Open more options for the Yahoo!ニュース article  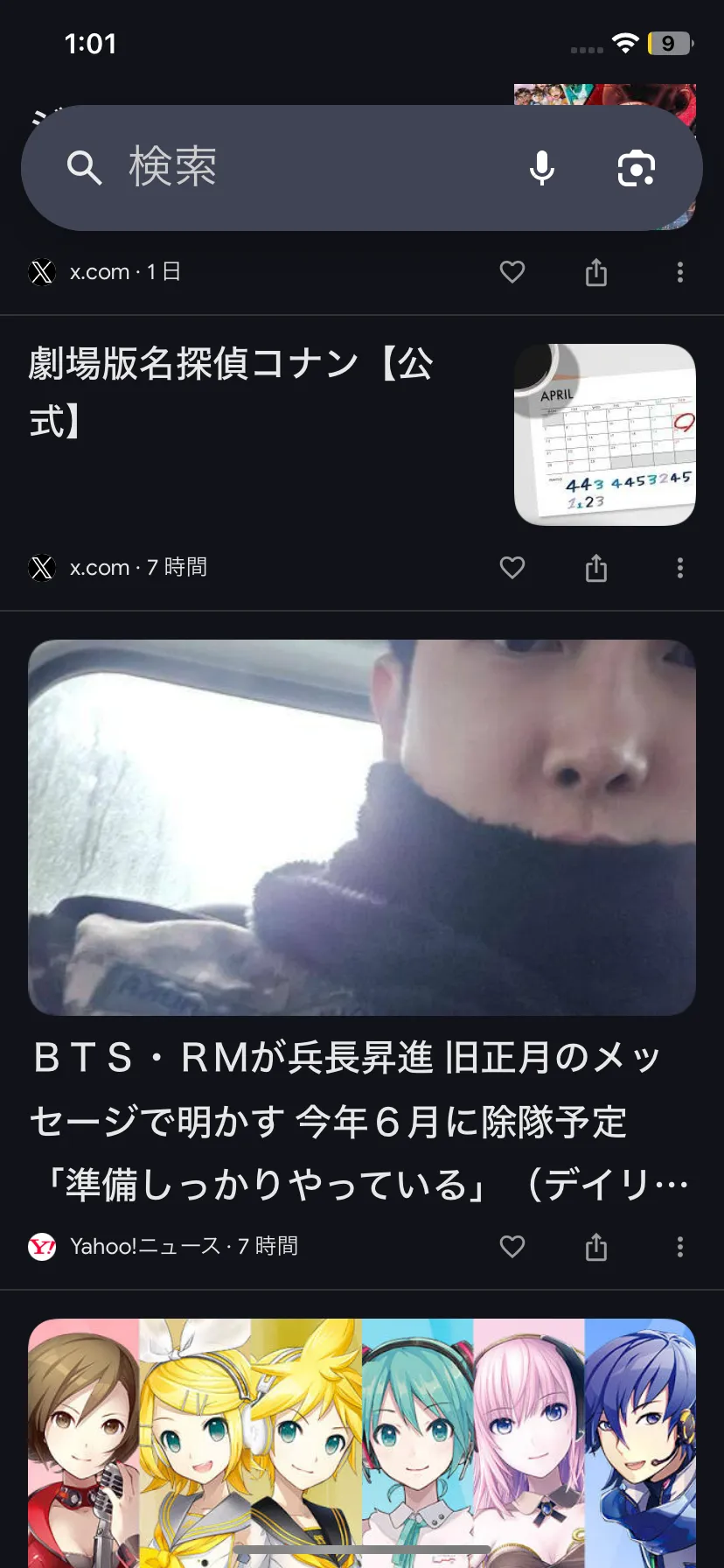[680, 1247]
